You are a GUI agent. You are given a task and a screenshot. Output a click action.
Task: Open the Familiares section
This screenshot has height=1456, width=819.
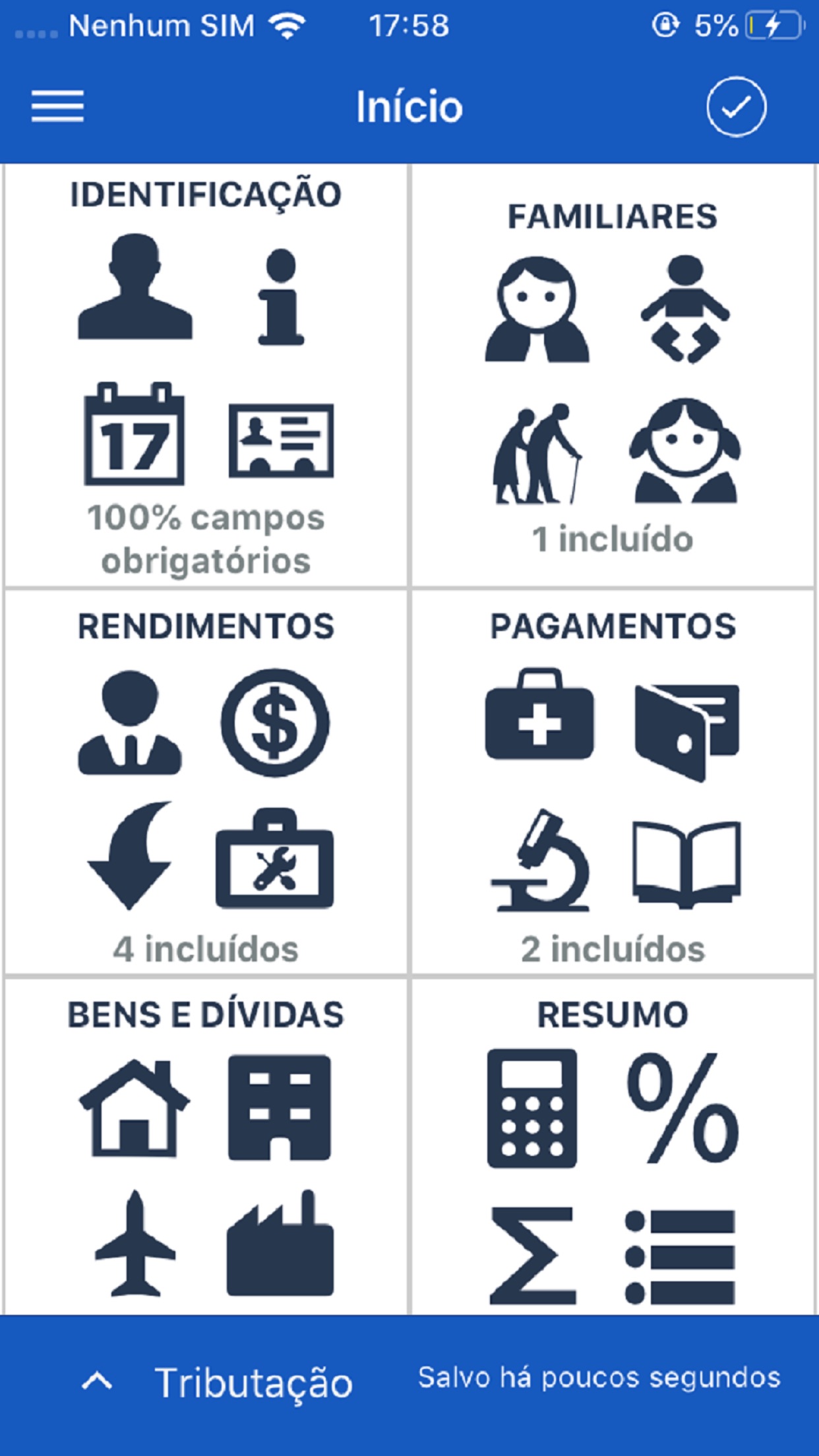point(613,376)
